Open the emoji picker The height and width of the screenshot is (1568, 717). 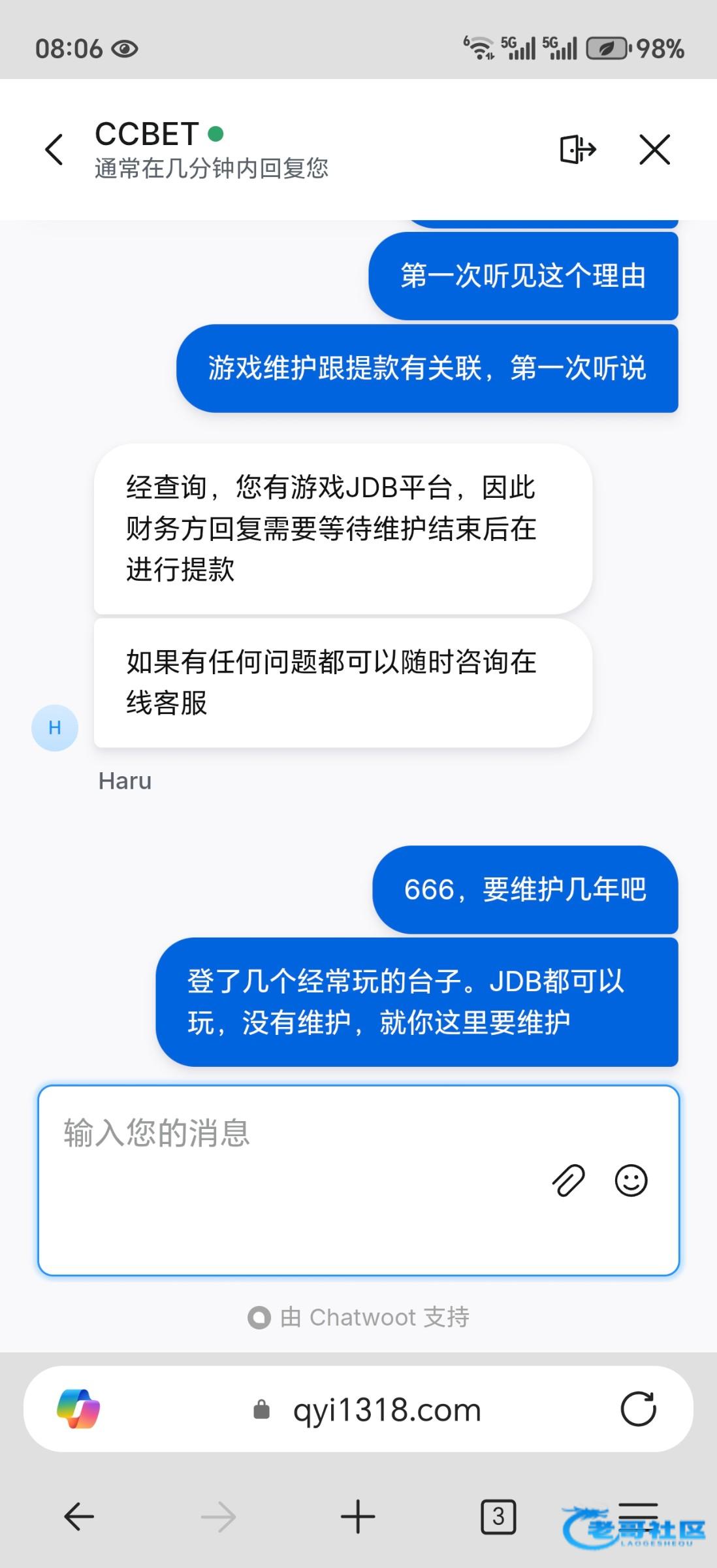click(631, 1180)
